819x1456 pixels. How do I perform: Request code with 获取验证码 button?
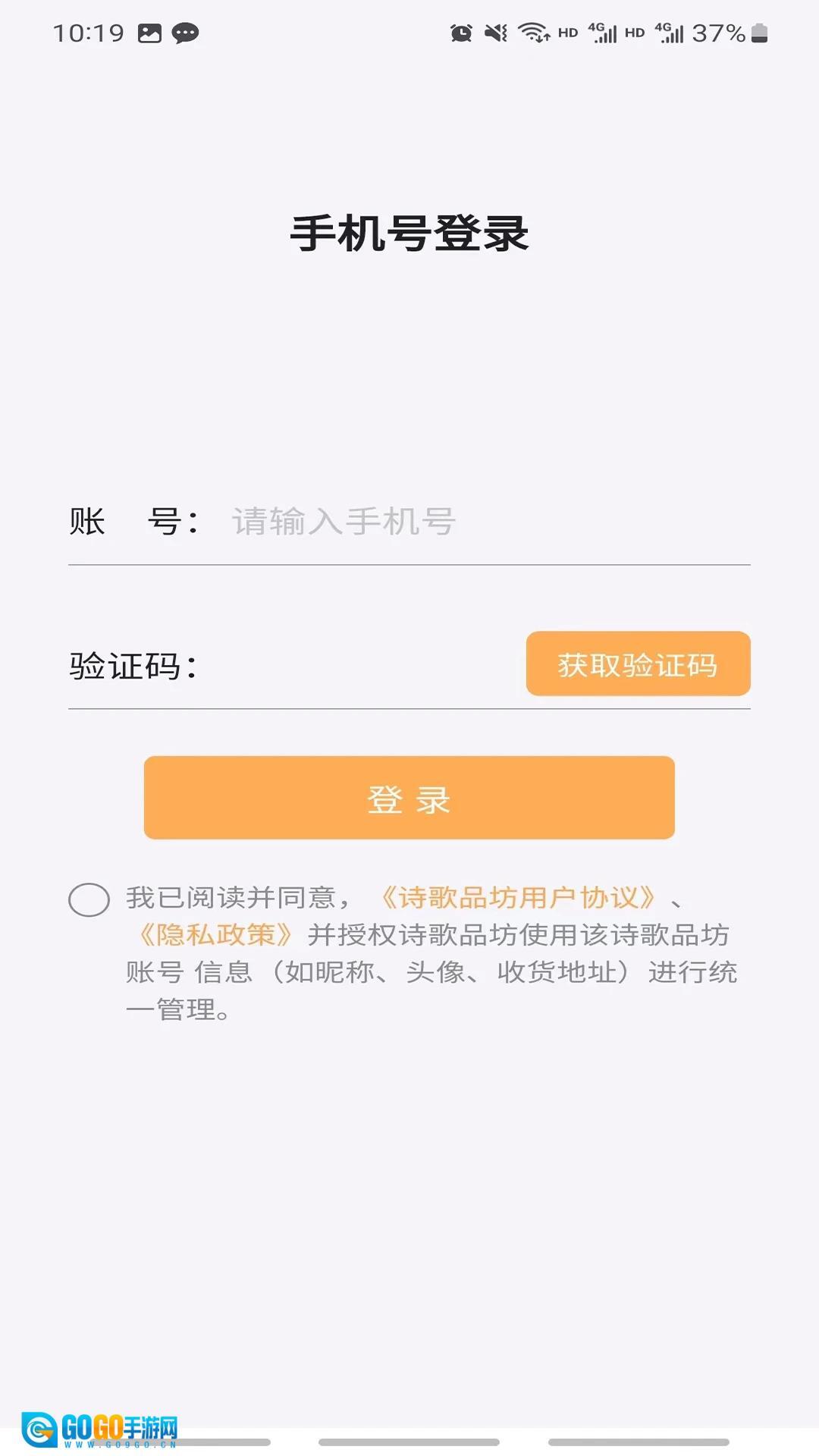coord(638,664)
